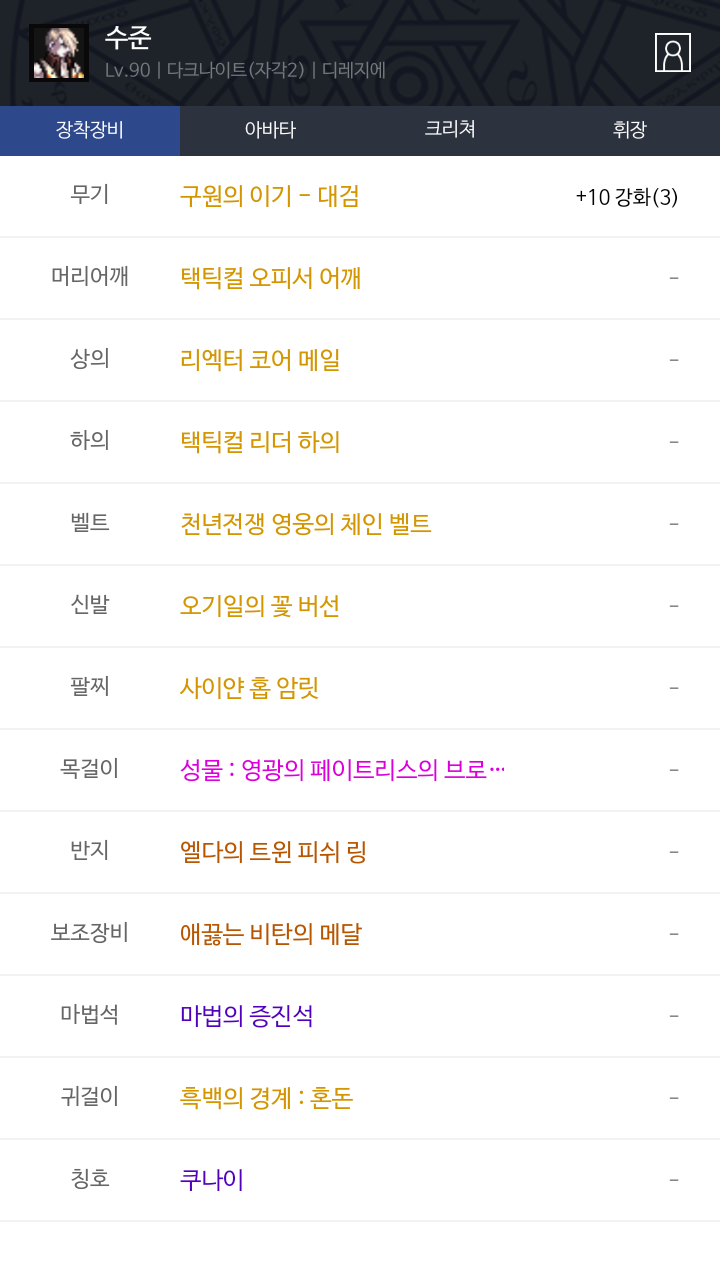720x1280 pixels.
Task: Switch to the 장착장비 tab
Action: [90, 130]
